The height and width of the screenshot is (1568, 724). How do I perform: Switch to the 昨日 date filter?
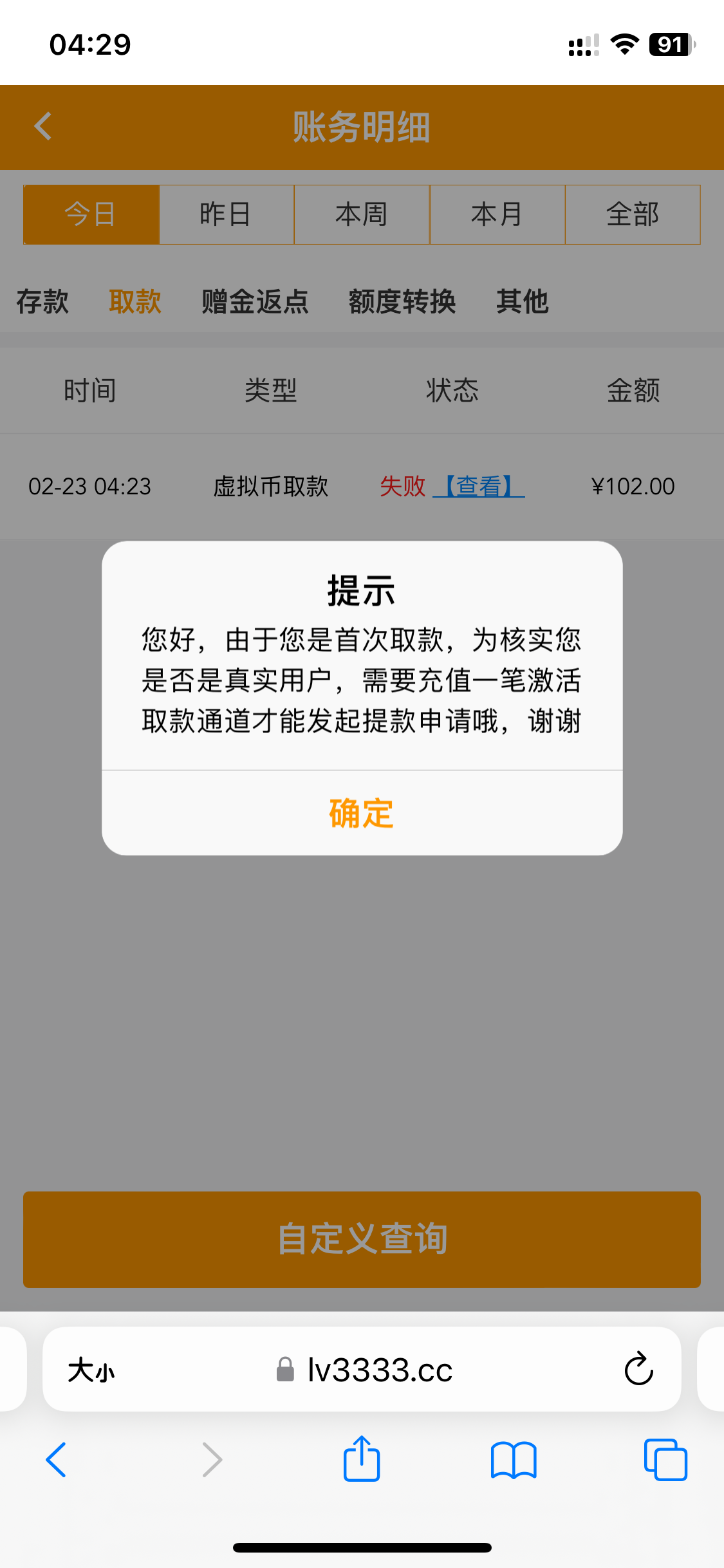pos(226,214)
